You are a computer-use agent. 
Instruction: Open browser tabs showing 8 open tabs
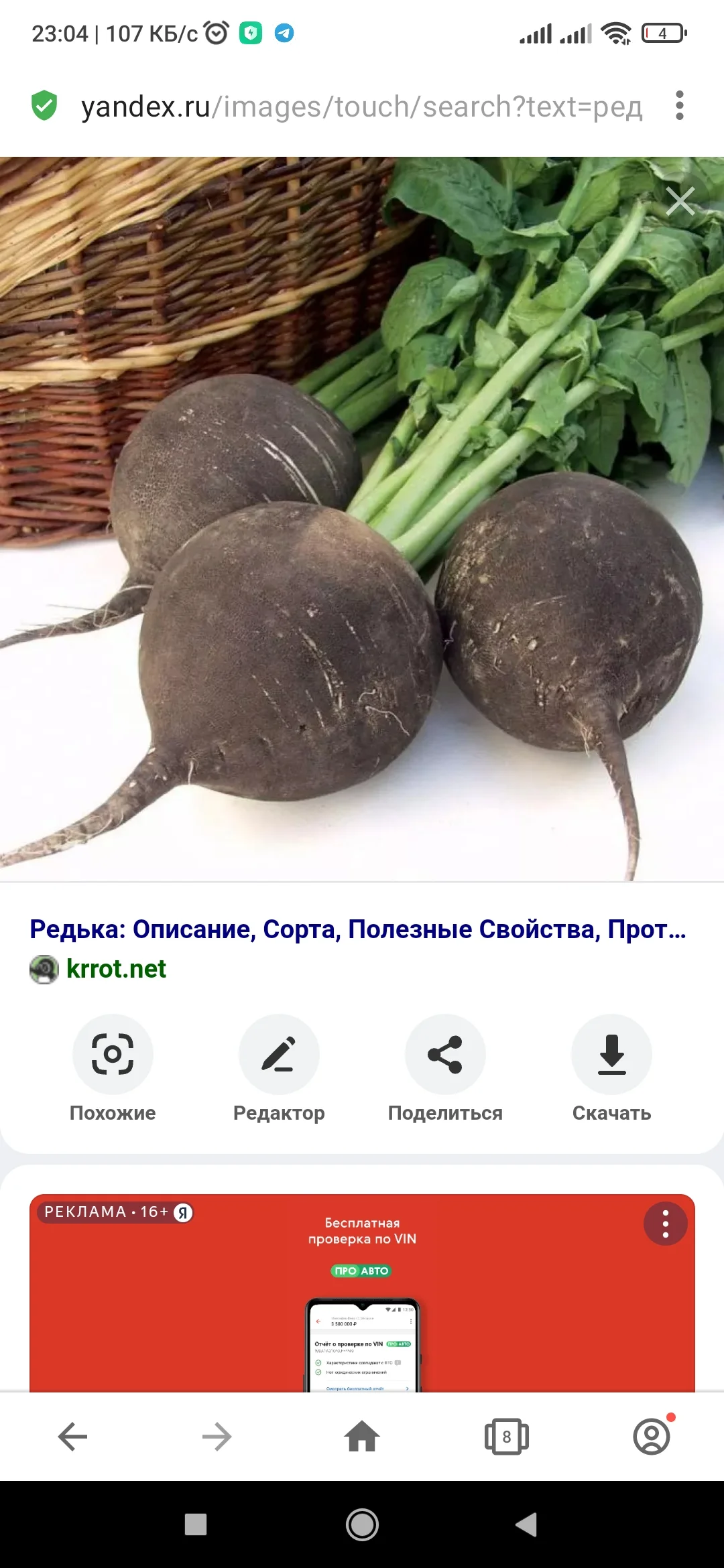(x=507, y=1436)
